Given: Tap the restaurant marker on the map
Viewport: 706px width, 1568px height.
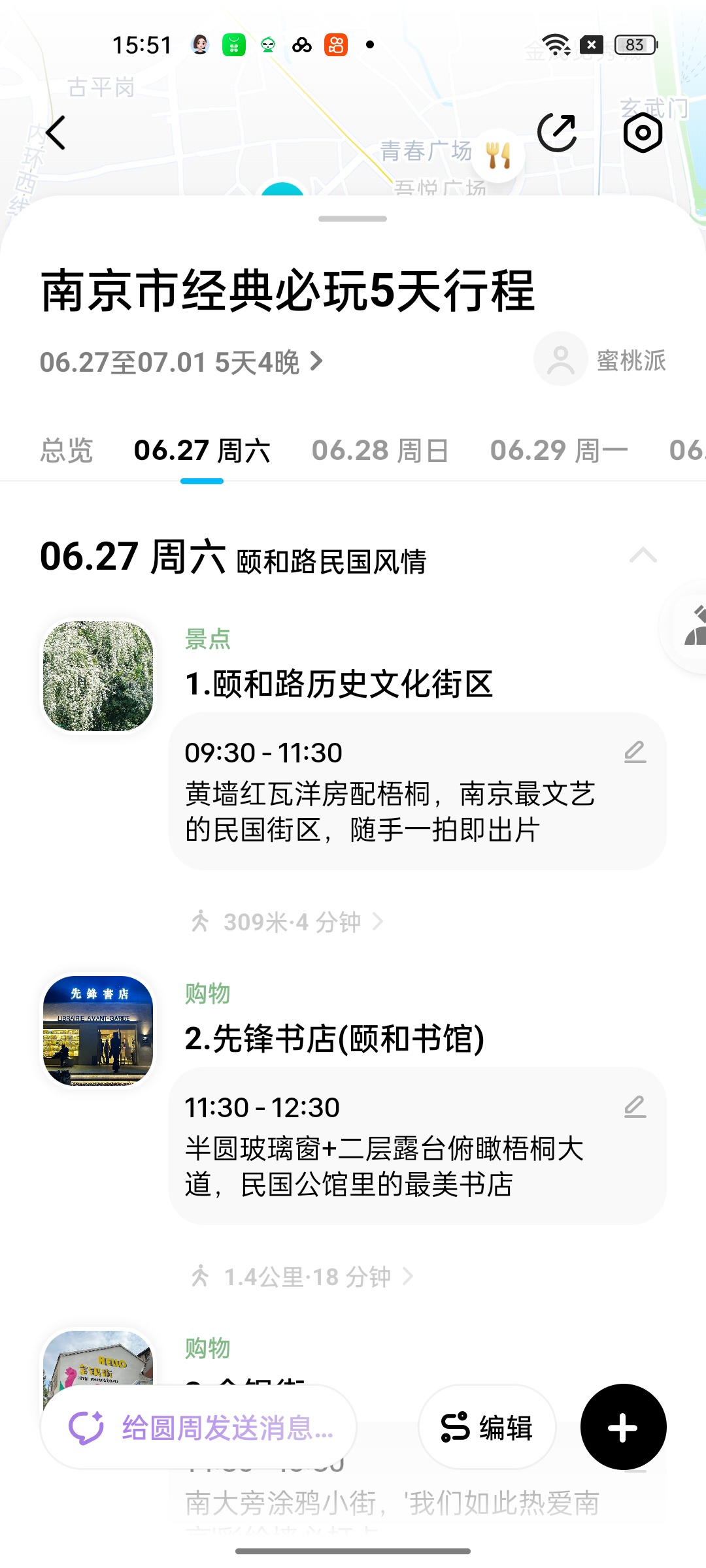Looking at the screenshot, I should pyautogui.click(x=498, y=155).
